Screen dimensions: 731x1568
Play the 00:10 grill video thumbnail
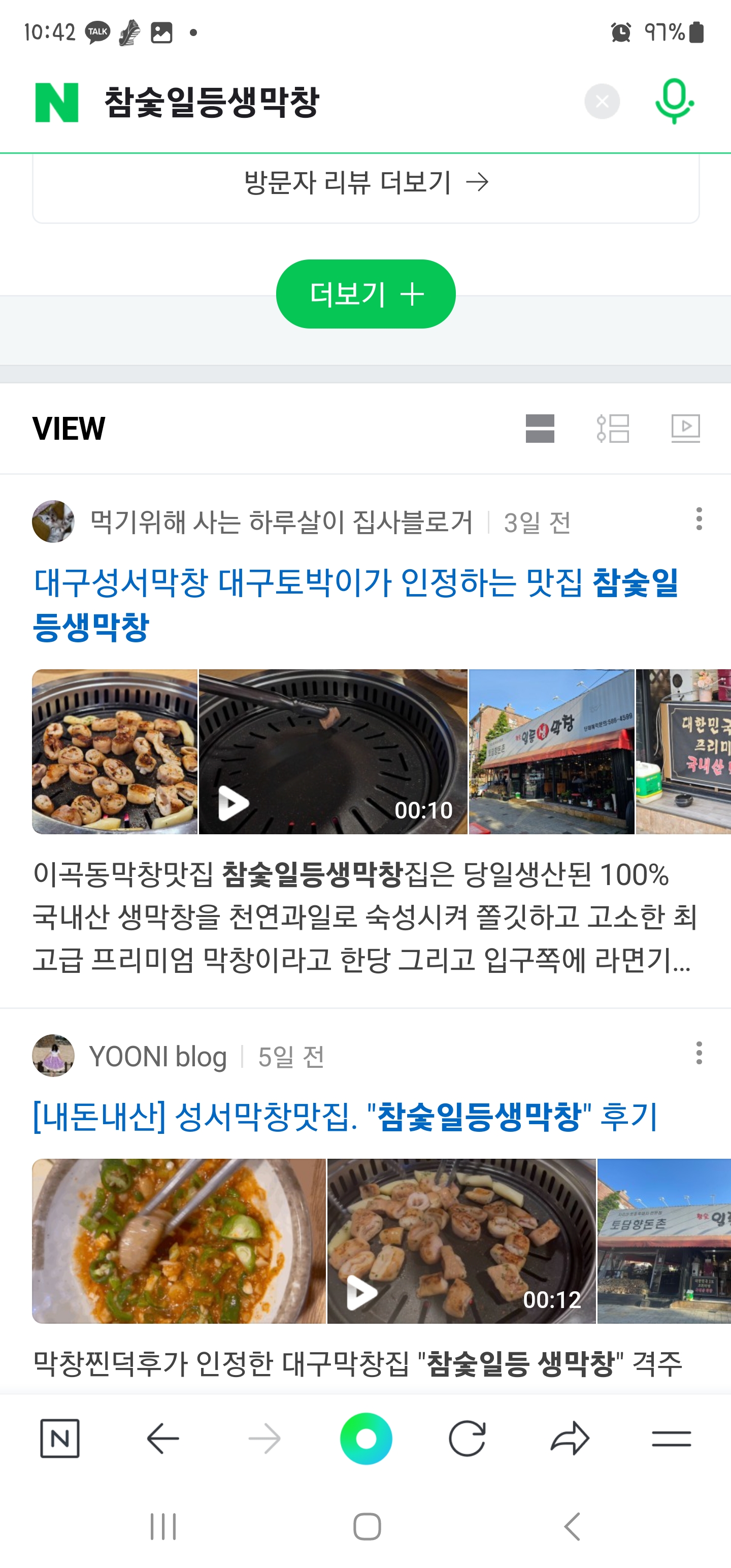333,752
